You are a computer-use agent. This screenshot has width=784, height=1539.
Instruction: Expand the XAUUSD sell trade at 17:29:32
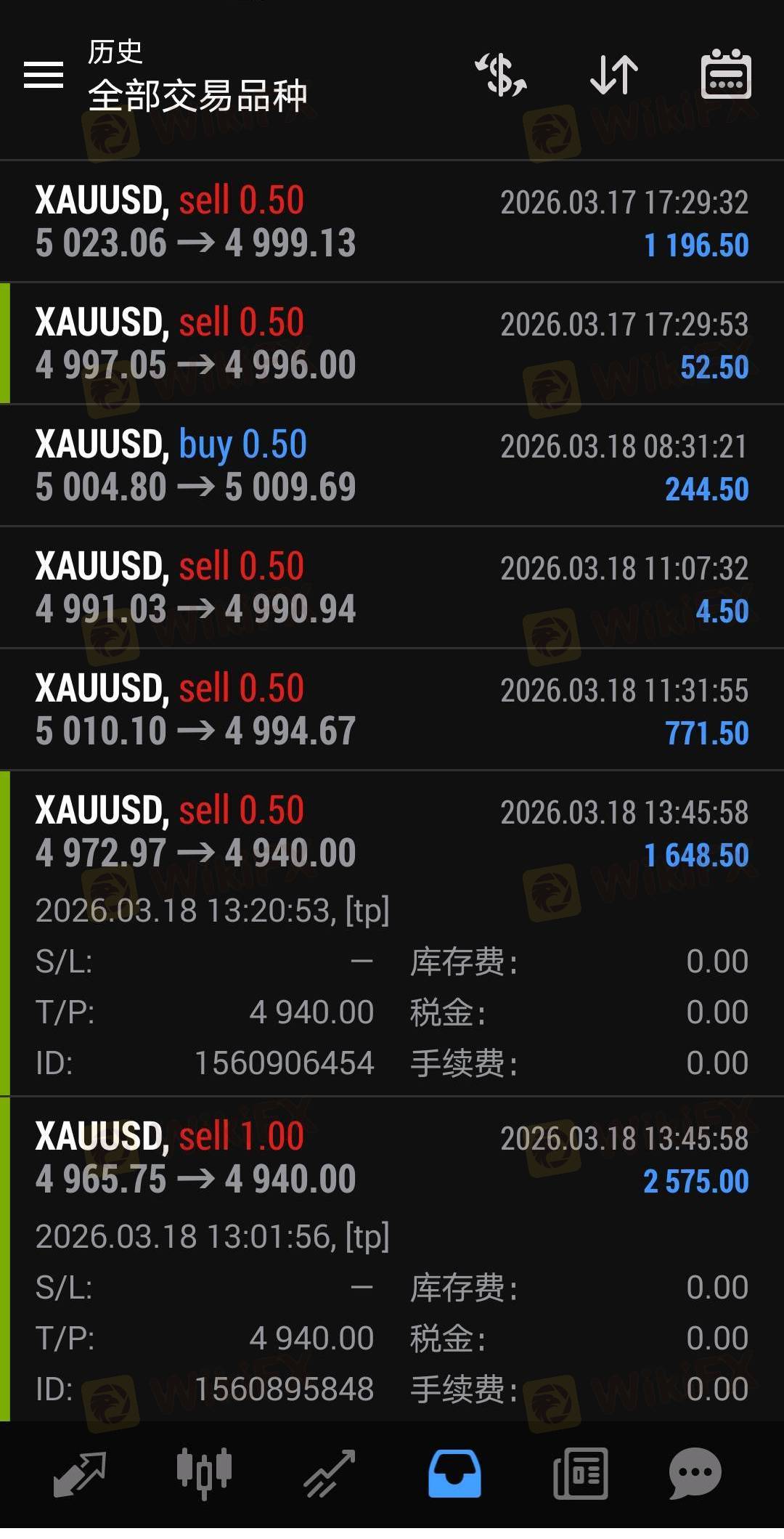pos(392,222)
